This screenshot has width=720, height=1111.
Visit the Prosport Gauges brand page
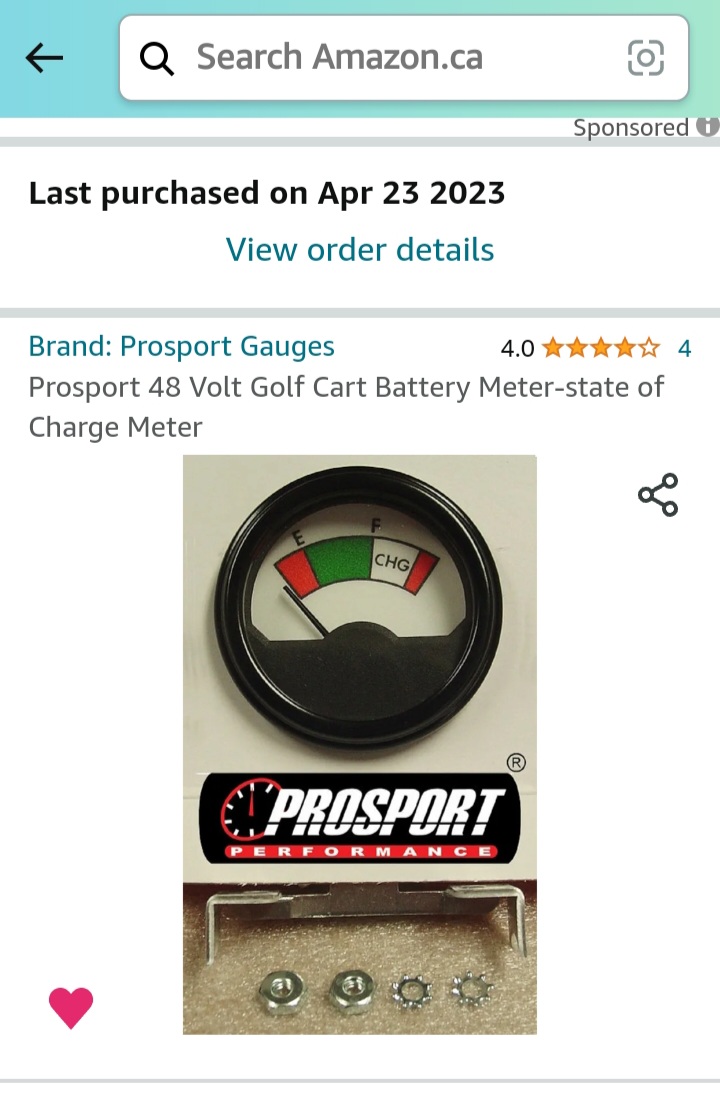[182, 347]
